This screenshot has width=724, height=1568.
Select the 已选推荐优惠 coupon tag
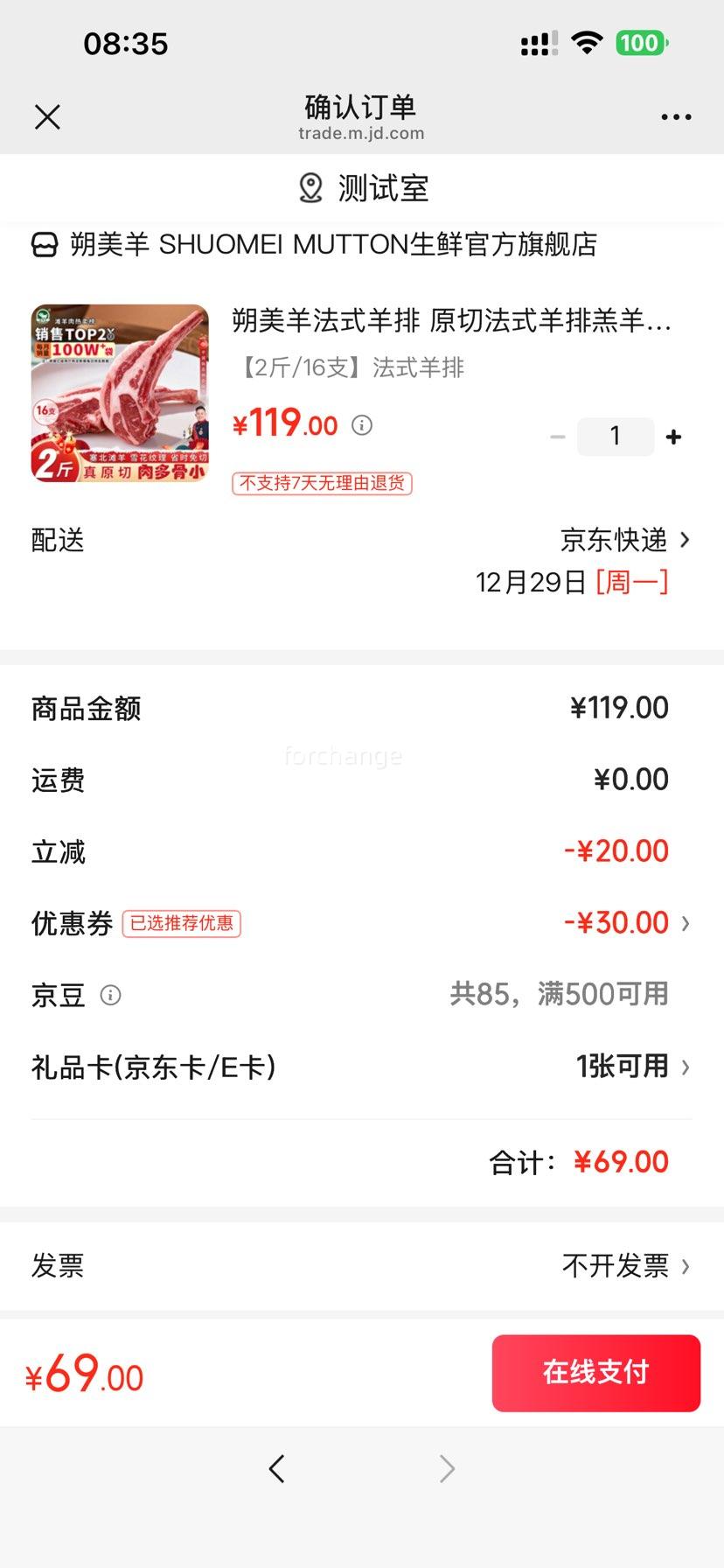(182, 924)
